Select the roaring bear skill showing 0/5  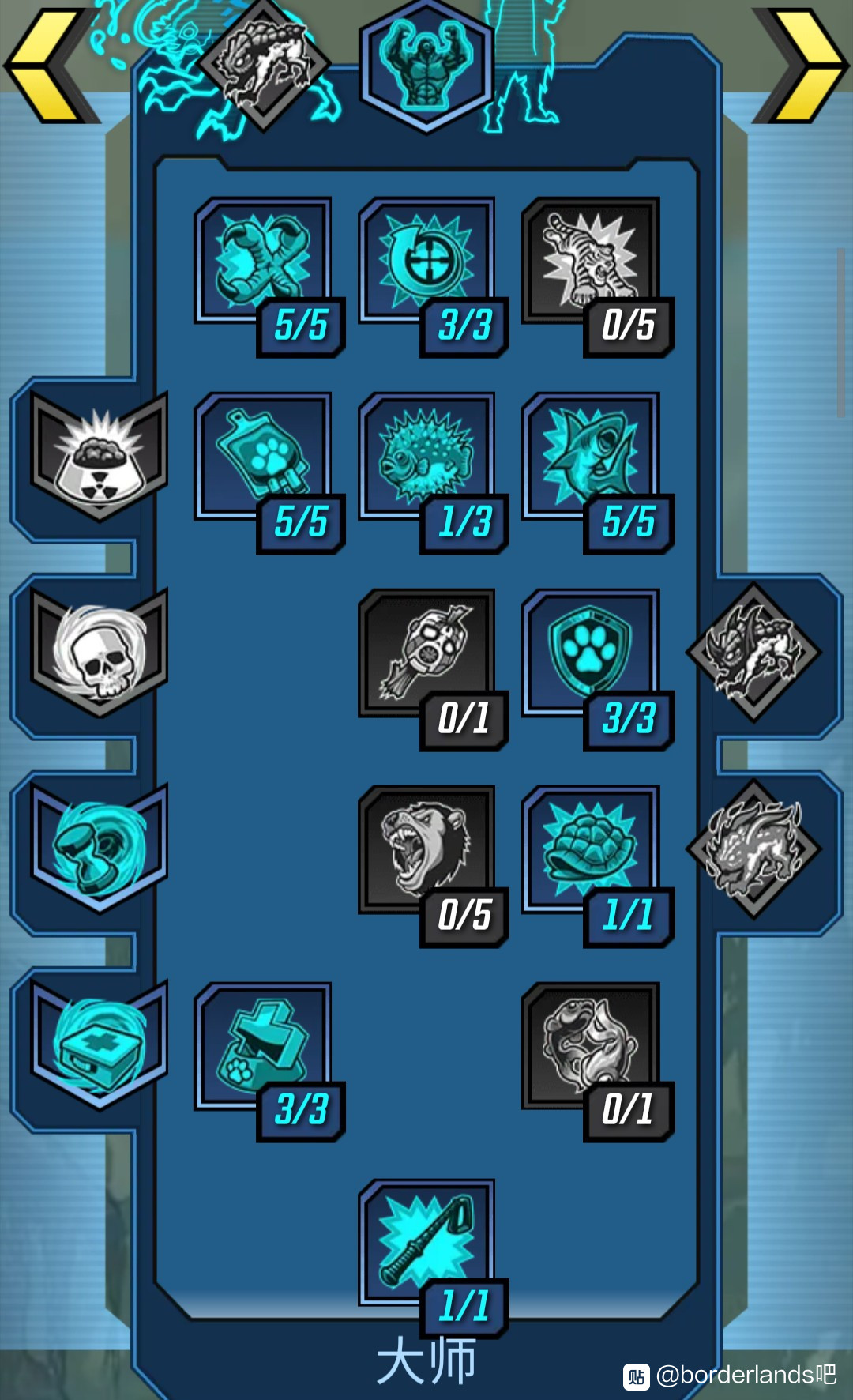pyautogui.click(x=426, y=850)
